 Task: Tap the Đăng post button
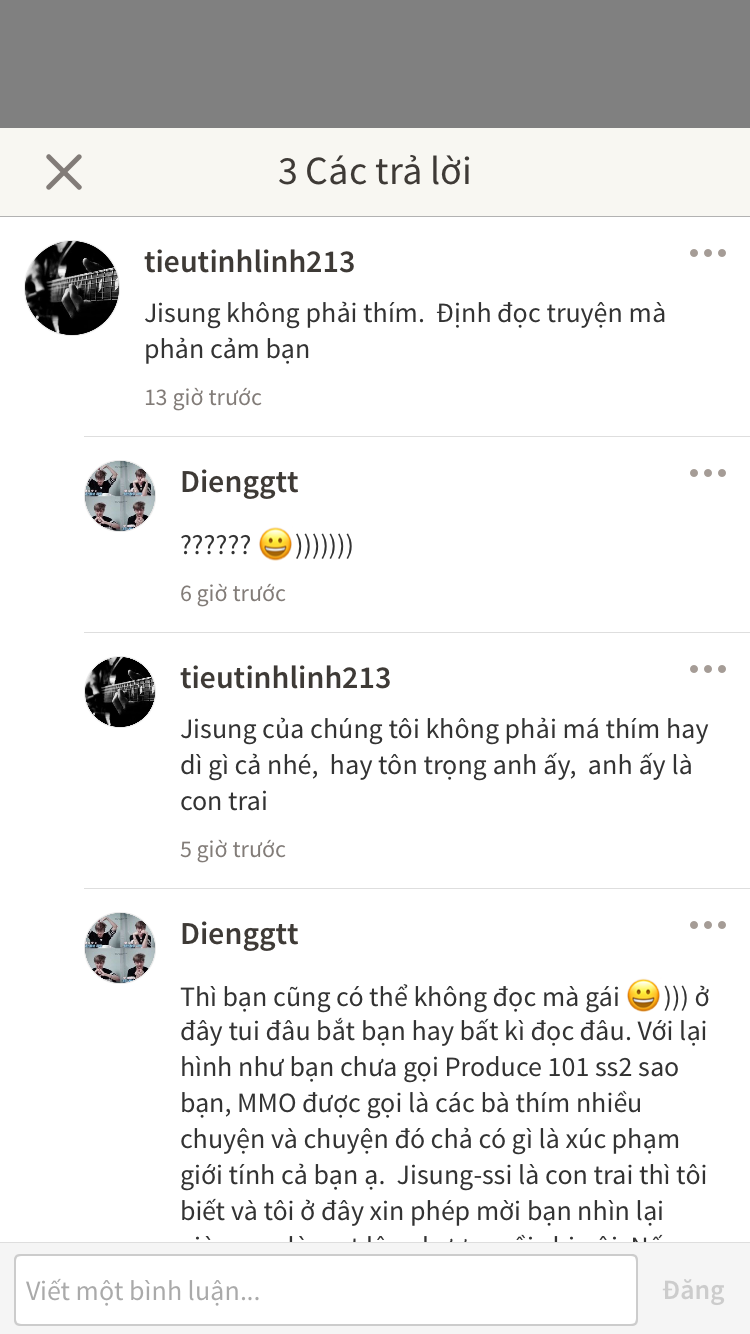[693, 1290]
